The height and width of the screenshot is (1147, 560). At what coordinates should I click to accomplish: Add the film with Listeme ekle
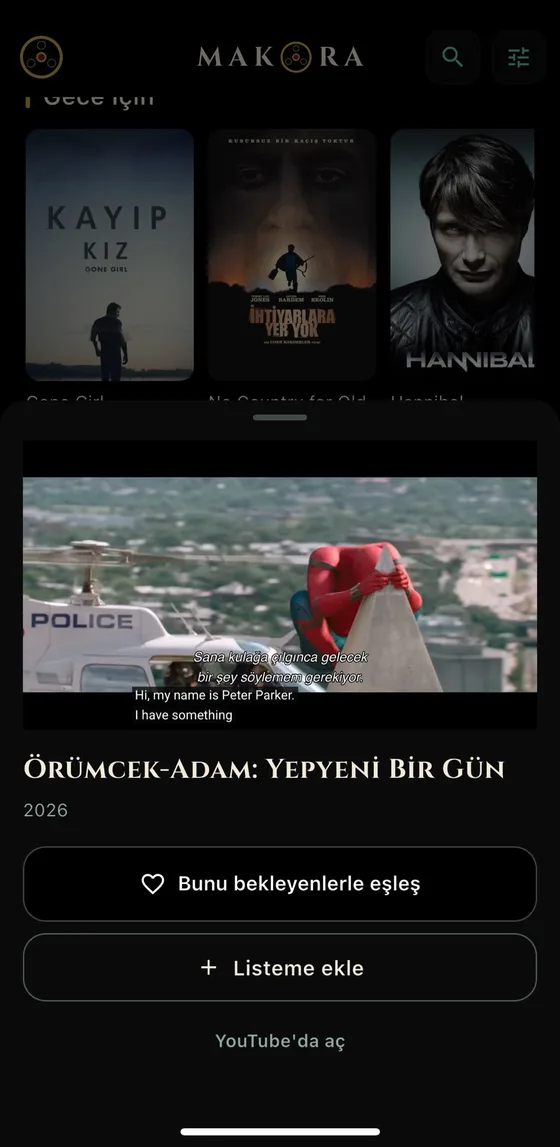tap(280, 968)
